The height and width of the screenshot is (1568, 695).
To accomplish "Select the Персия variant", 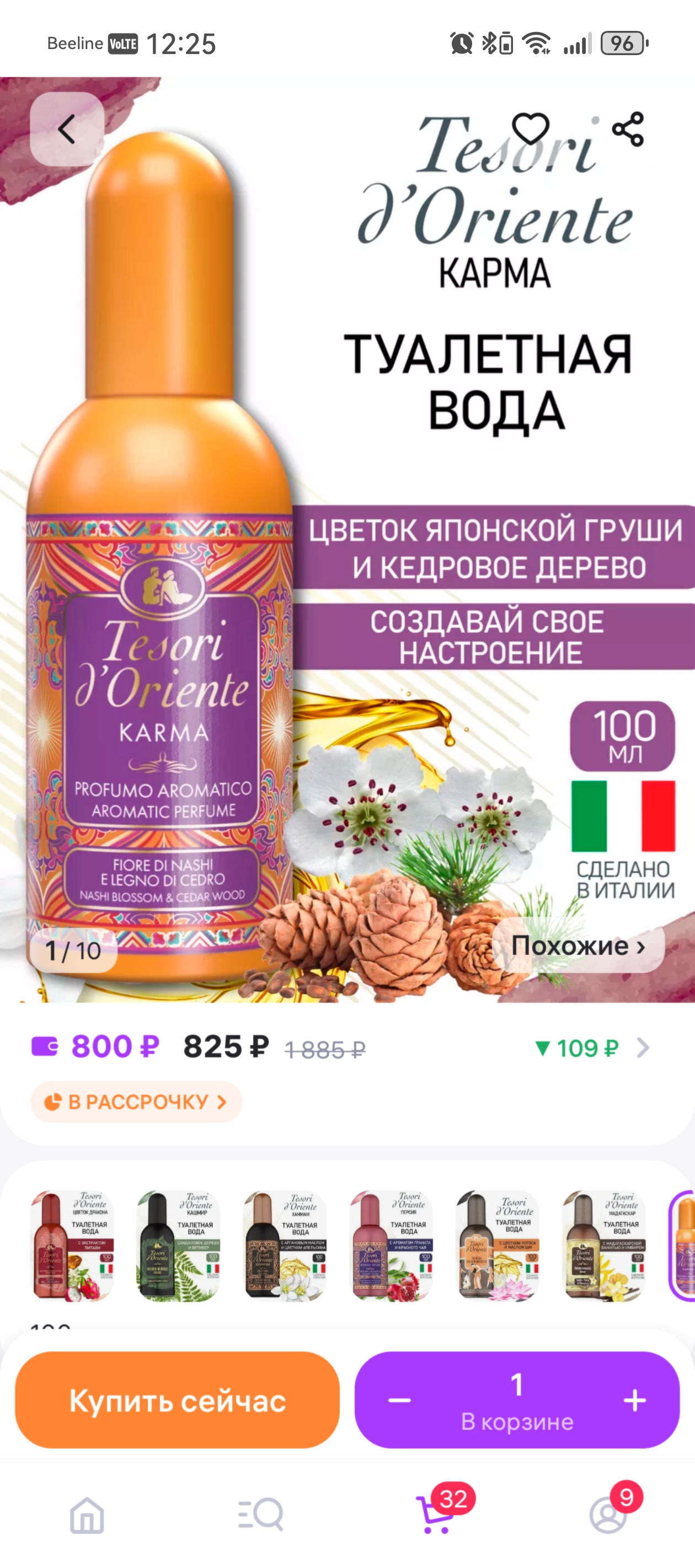I will coord(391,1246).
